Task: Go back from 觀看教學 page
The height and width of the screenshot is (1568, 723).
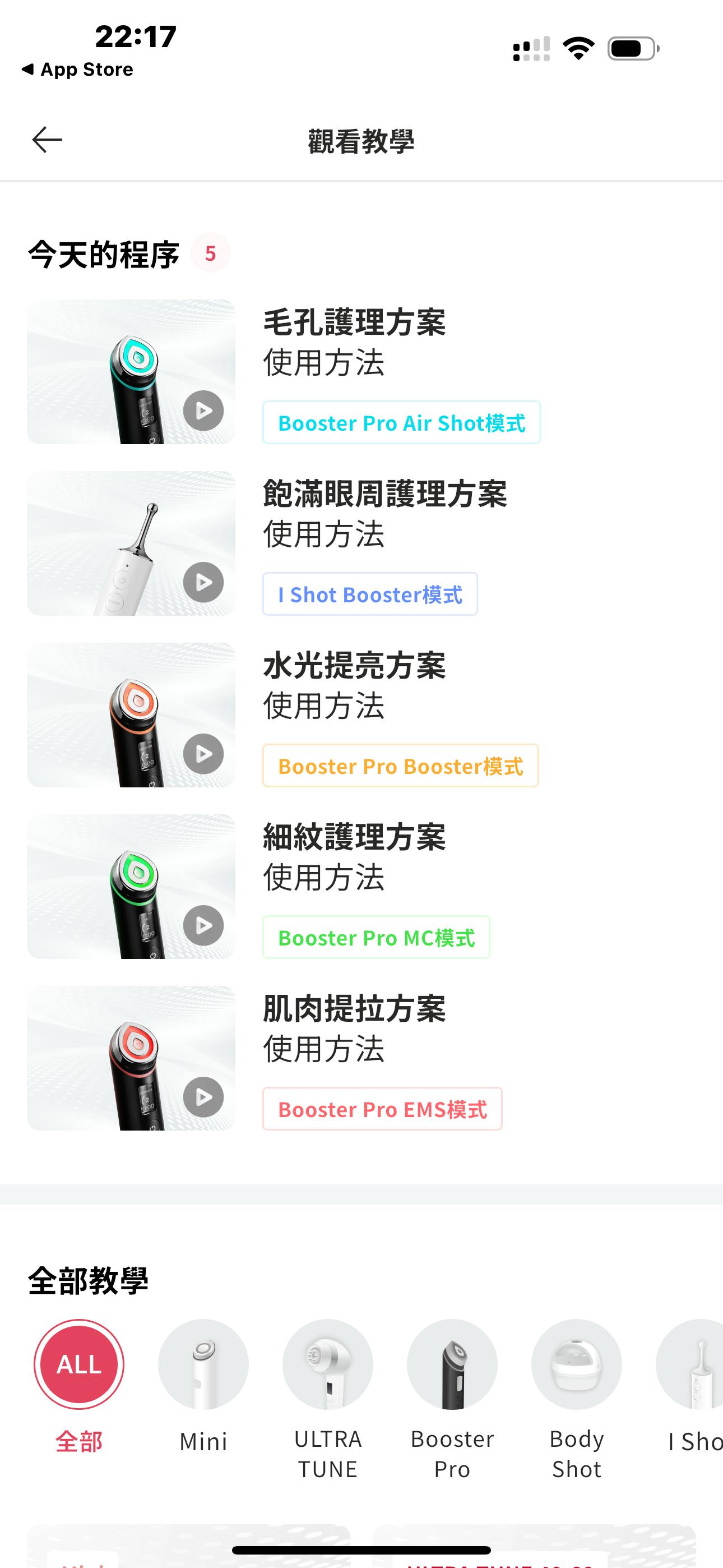Action: click(47, 140)
